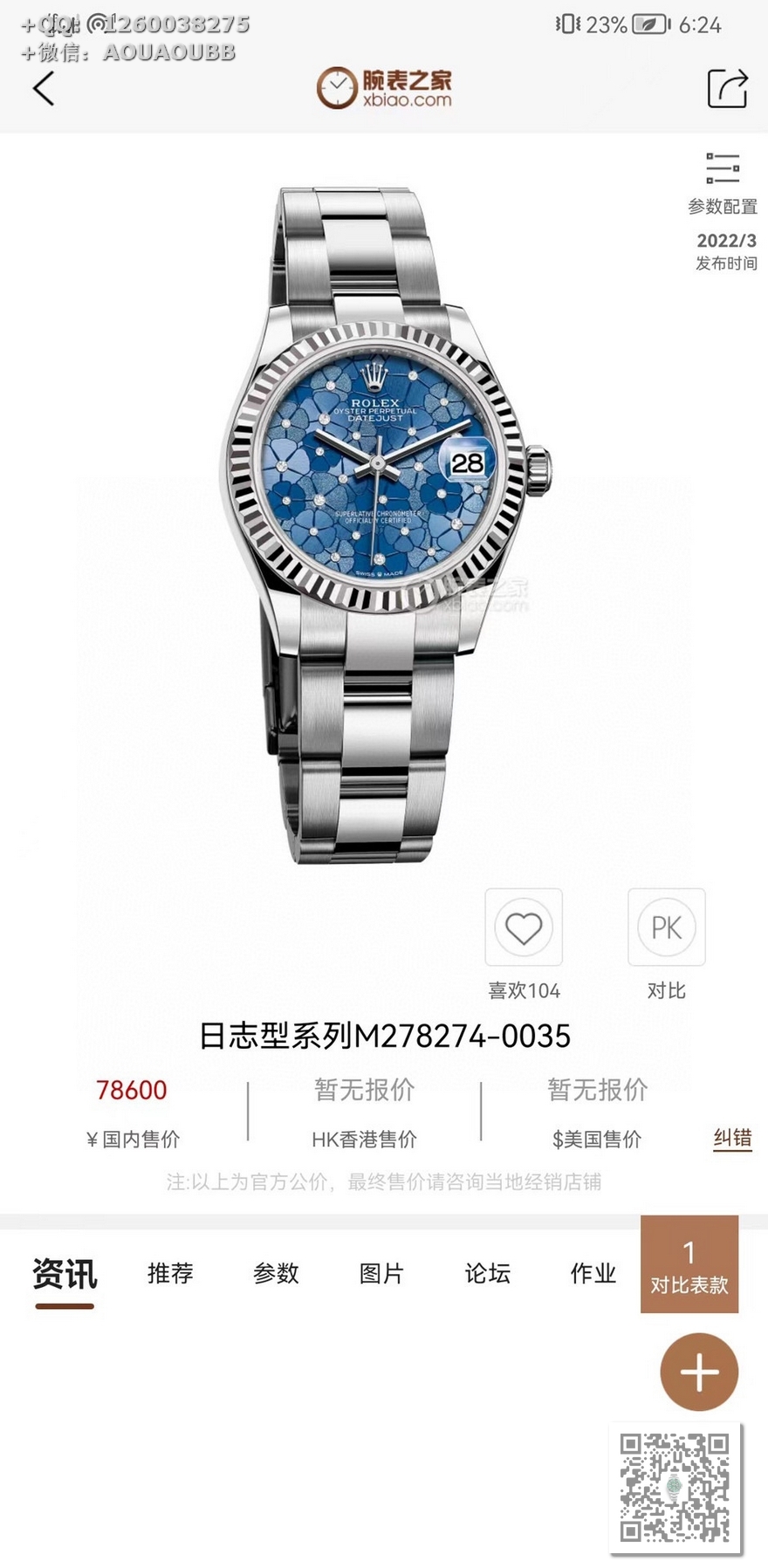
Task: Like this watch with the heart
Action: pyautogui.click(x=524, y=928)
